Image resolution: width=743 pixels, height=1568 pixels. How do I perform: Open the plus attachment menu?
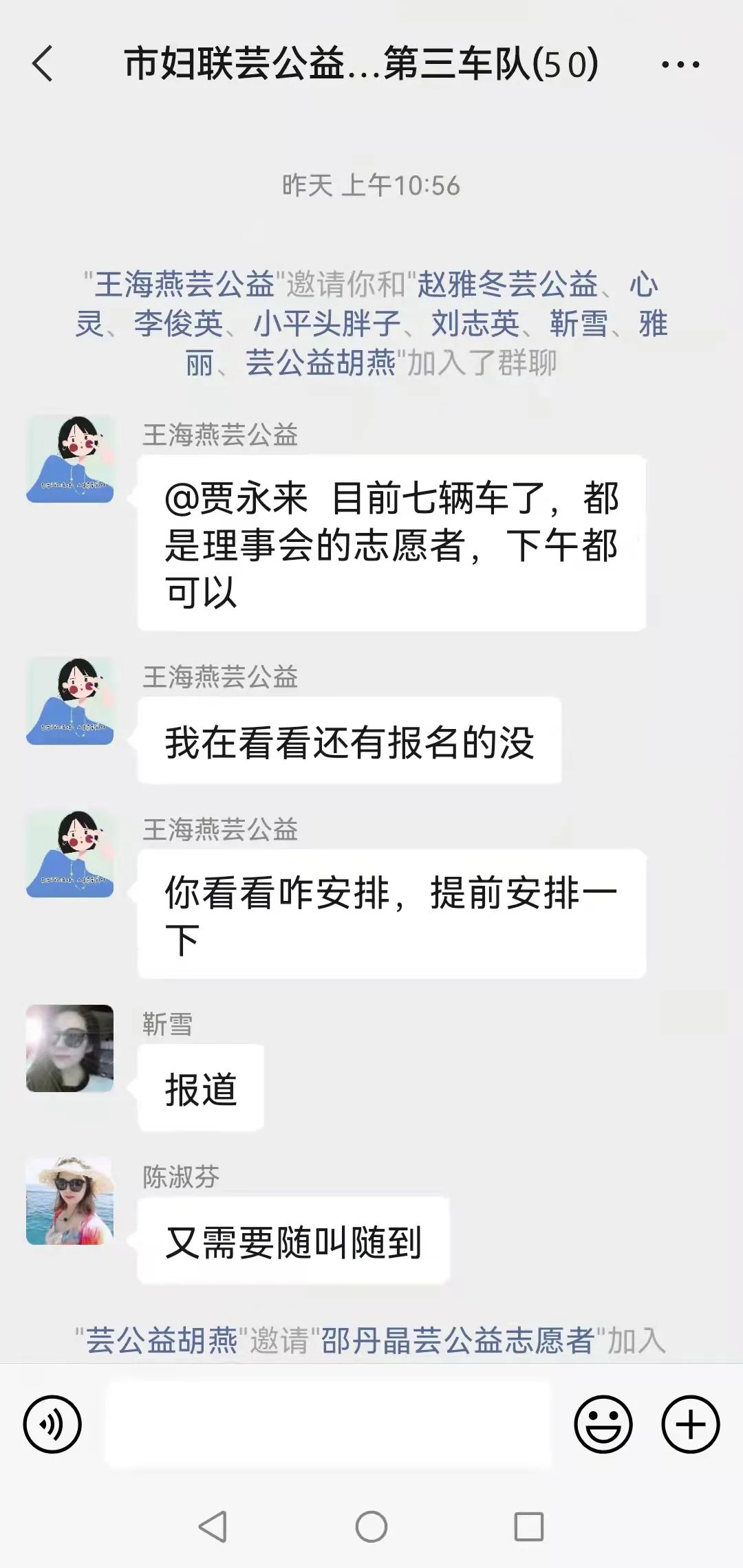coord(690,1424)
